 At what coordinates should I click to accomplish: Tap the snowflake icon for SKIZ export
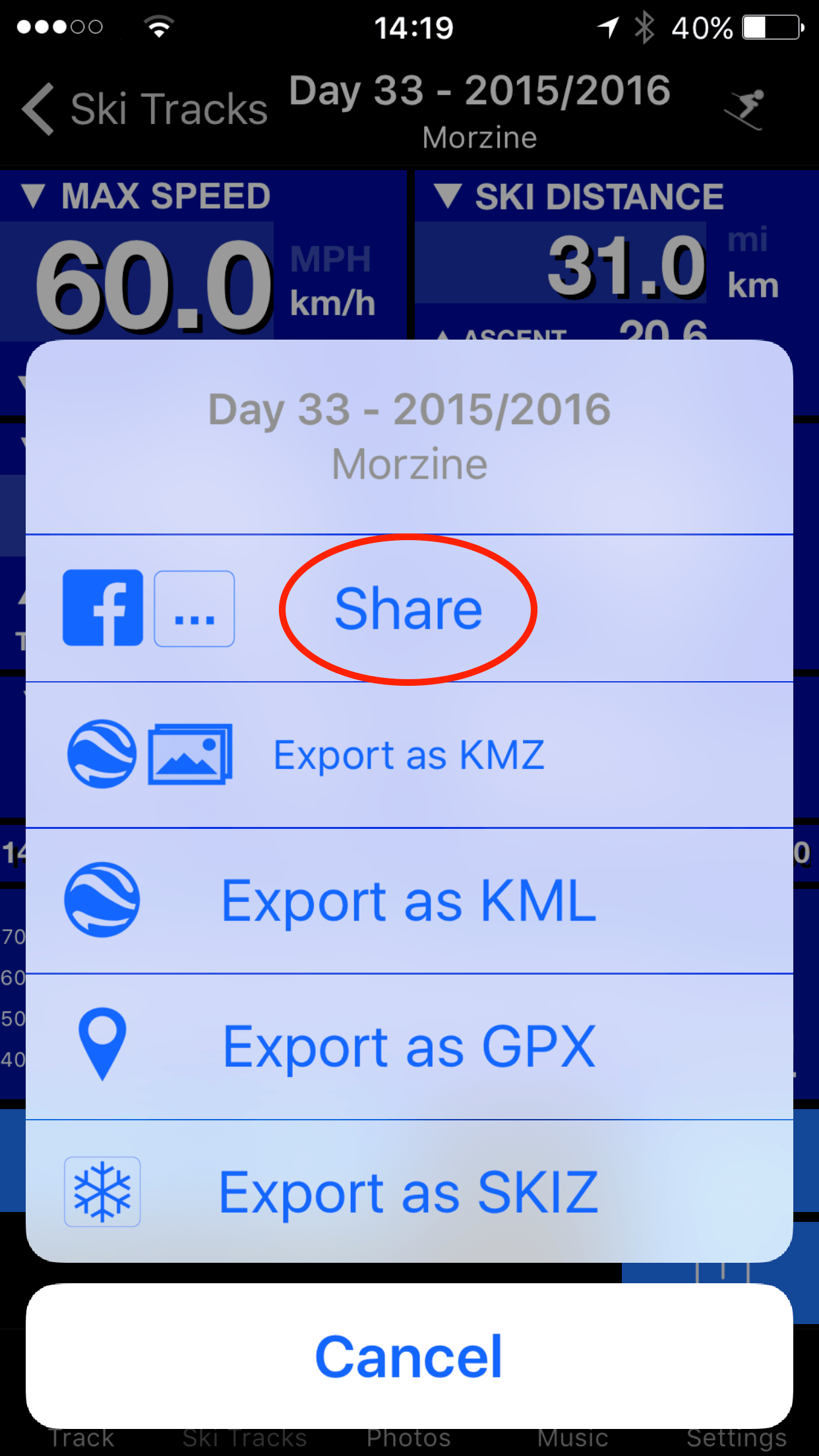click(102, 1191)
